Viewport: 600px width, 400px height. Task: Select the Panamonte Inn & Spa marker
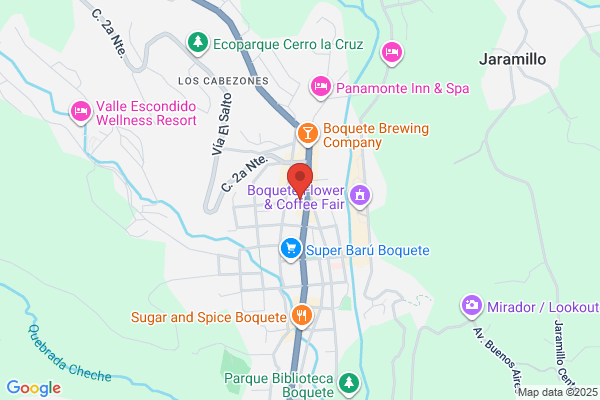click(321, 88)
